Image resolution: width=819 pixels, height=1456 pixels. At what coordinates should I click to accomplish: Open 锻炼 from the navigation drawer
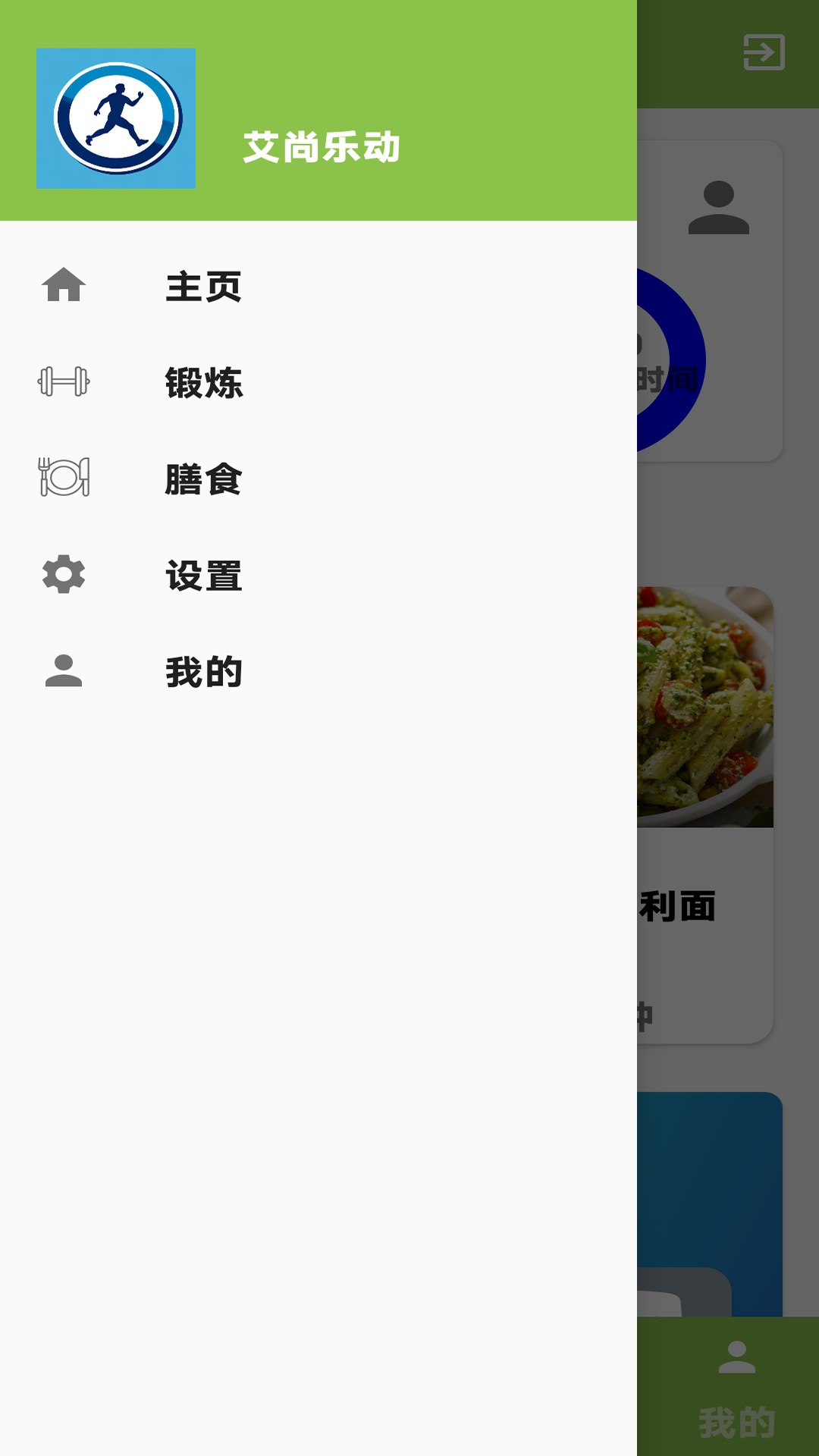tap(203, 384)
